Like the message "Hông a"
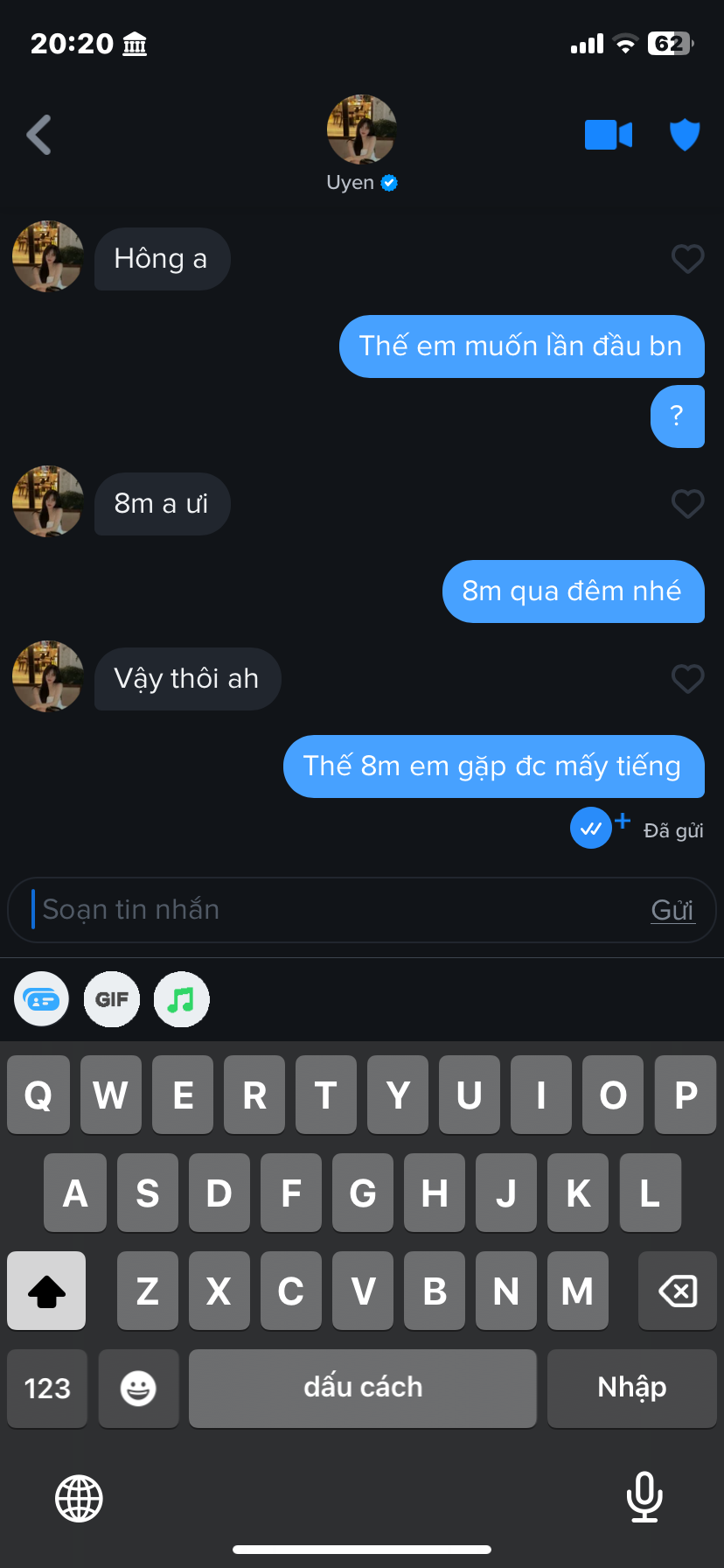 (687, 259)
